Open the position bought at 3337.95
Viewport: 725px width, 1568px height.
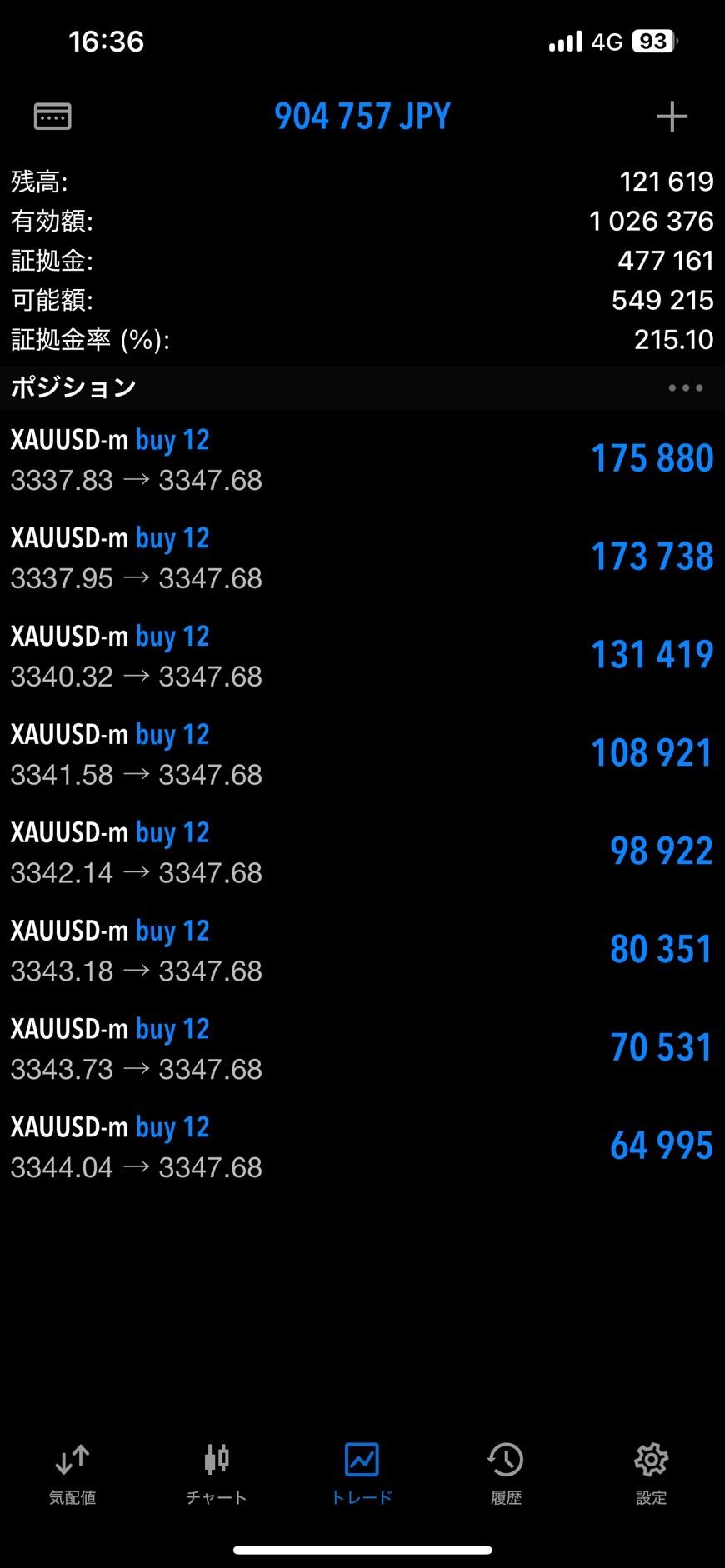362,557
